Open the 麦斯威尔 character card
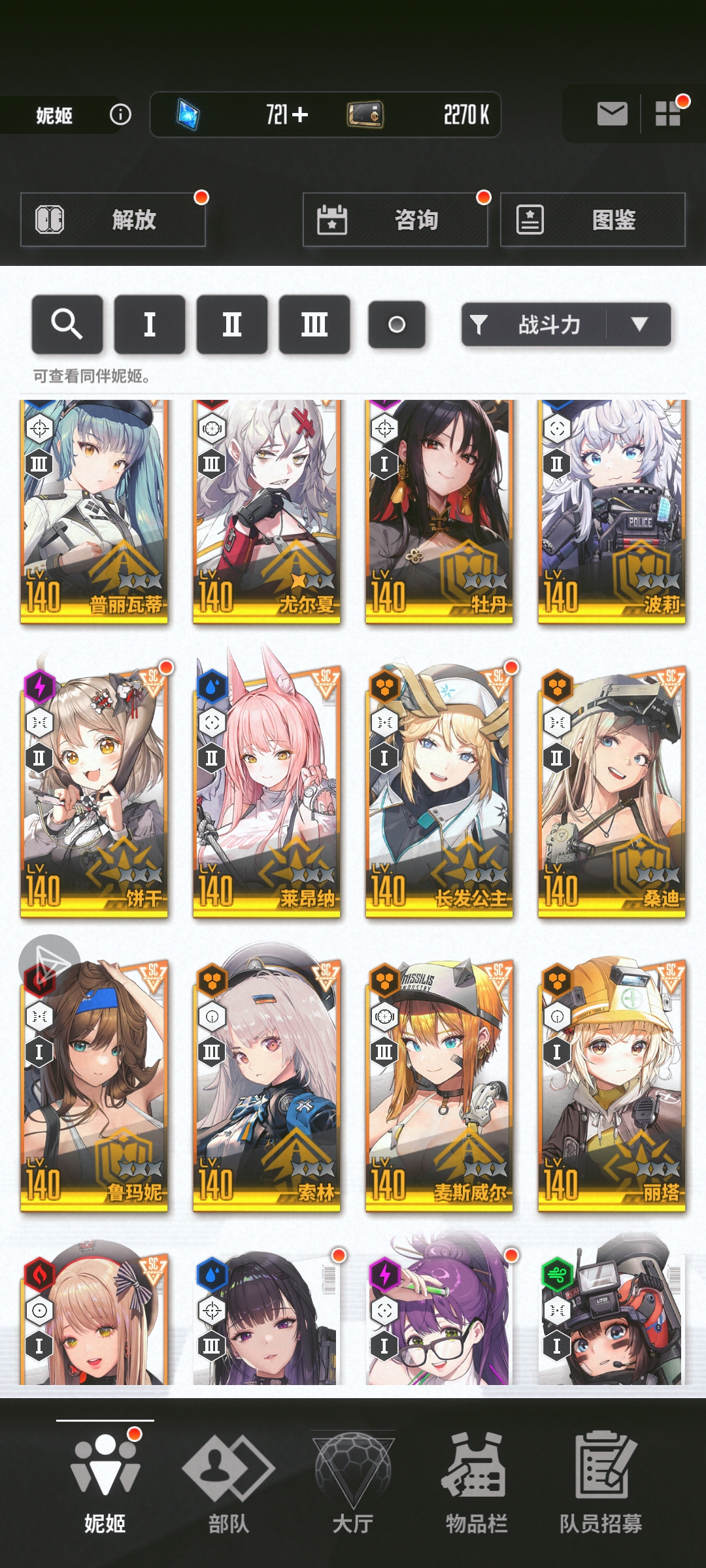The height and width of the screenshot is (1568, 706). pyautogui.click(x=439, y=1085)
